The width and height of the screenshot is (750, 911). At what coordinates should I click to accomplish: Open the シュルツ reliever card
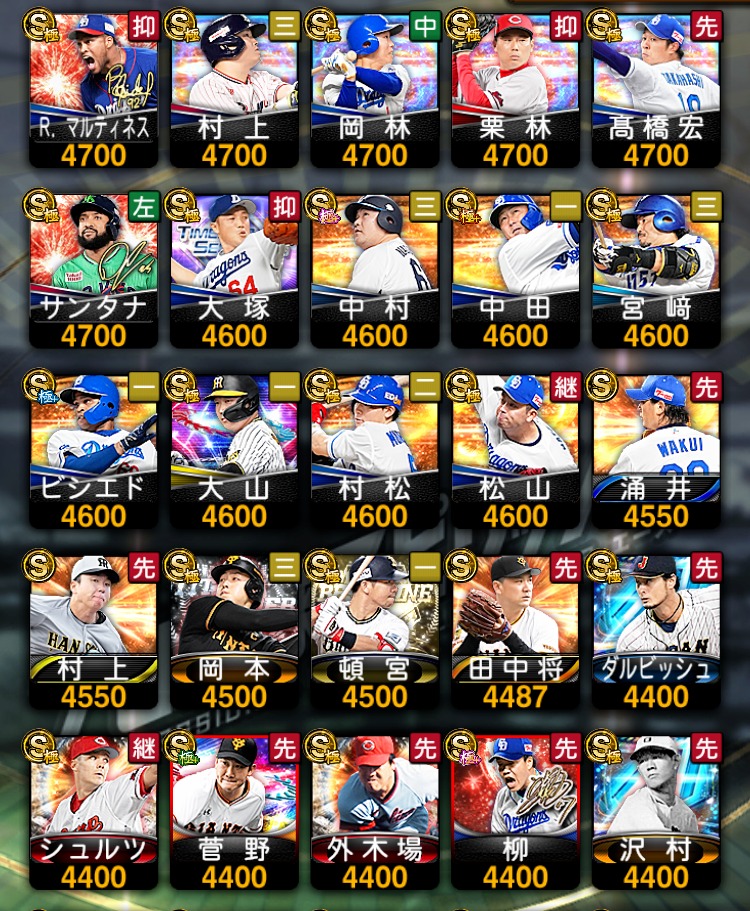coord(93,812)
